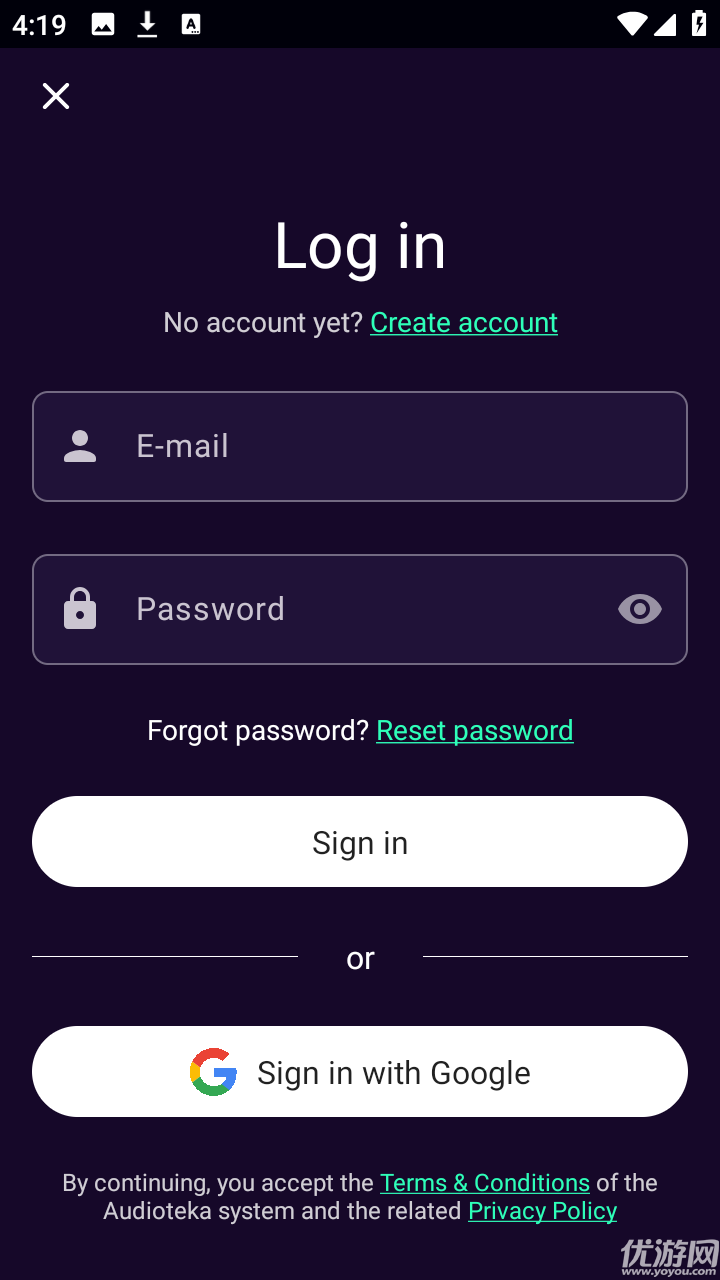Toggle password visibility with the eye icon

pos(639,609)
